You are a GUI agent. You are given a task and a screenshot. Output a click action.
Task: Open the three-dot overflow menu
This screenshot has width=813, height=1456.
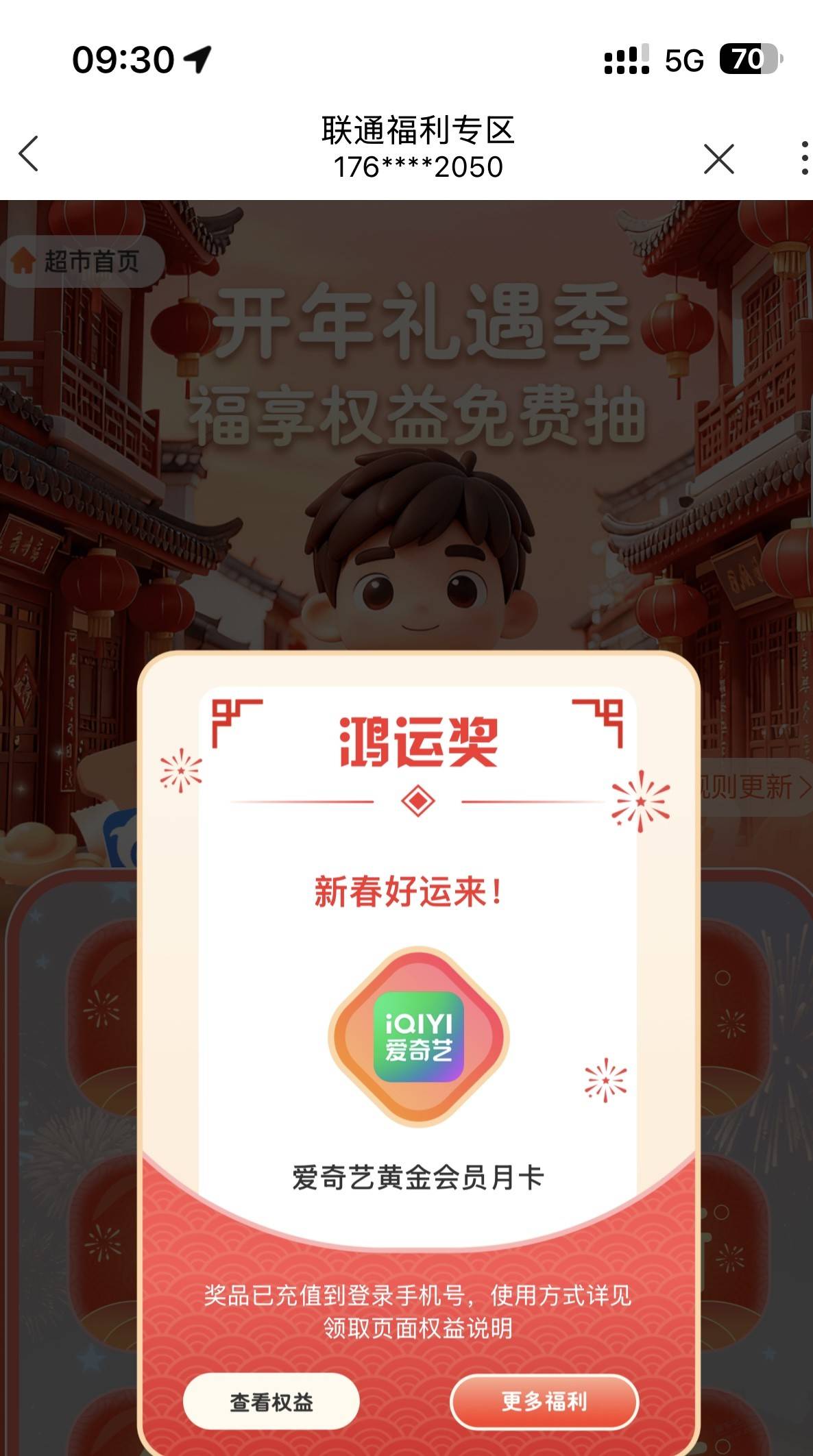tap(804, 158)
